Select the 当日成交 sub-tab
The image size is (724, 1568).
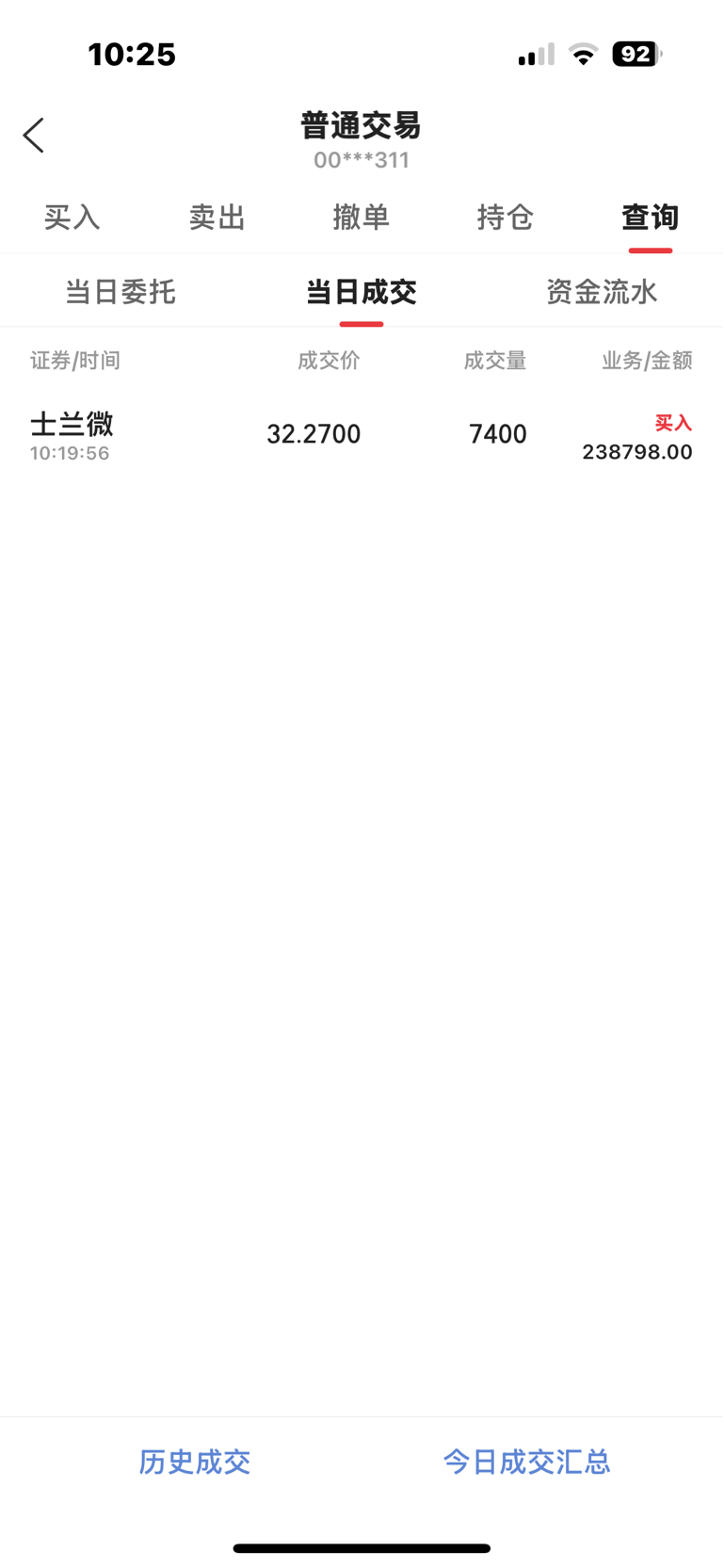tap(362, 292)
